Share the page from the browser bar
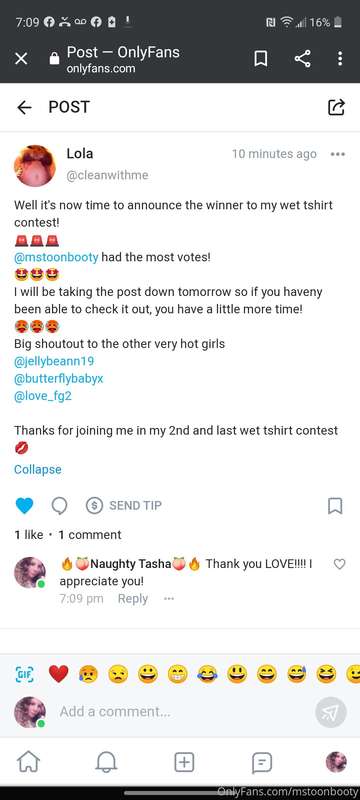The height and width of the screenshot is (800, 360). point(302,59)
